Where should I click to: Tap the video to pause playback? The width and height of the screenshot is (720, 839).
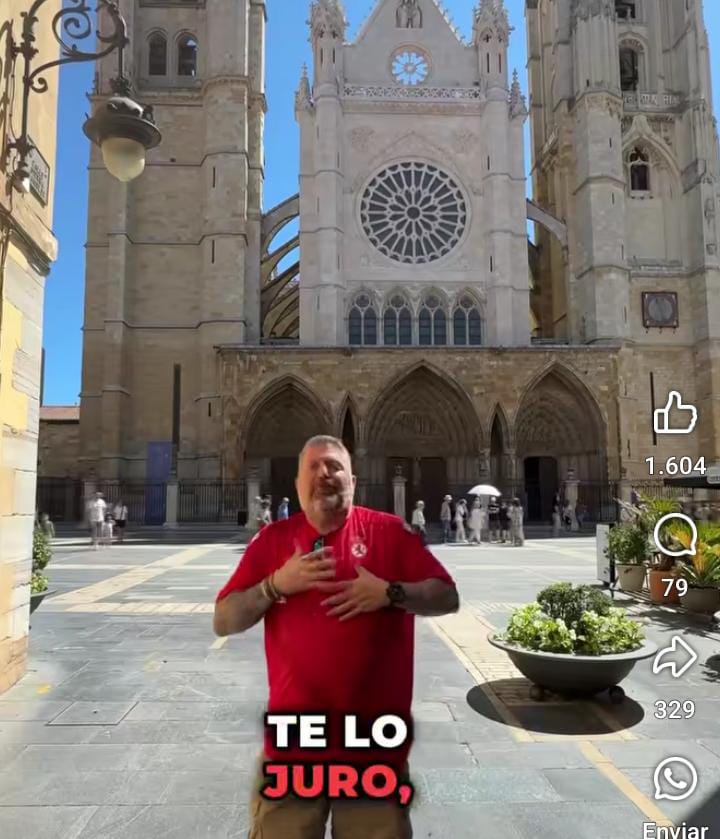coord(330,300)
